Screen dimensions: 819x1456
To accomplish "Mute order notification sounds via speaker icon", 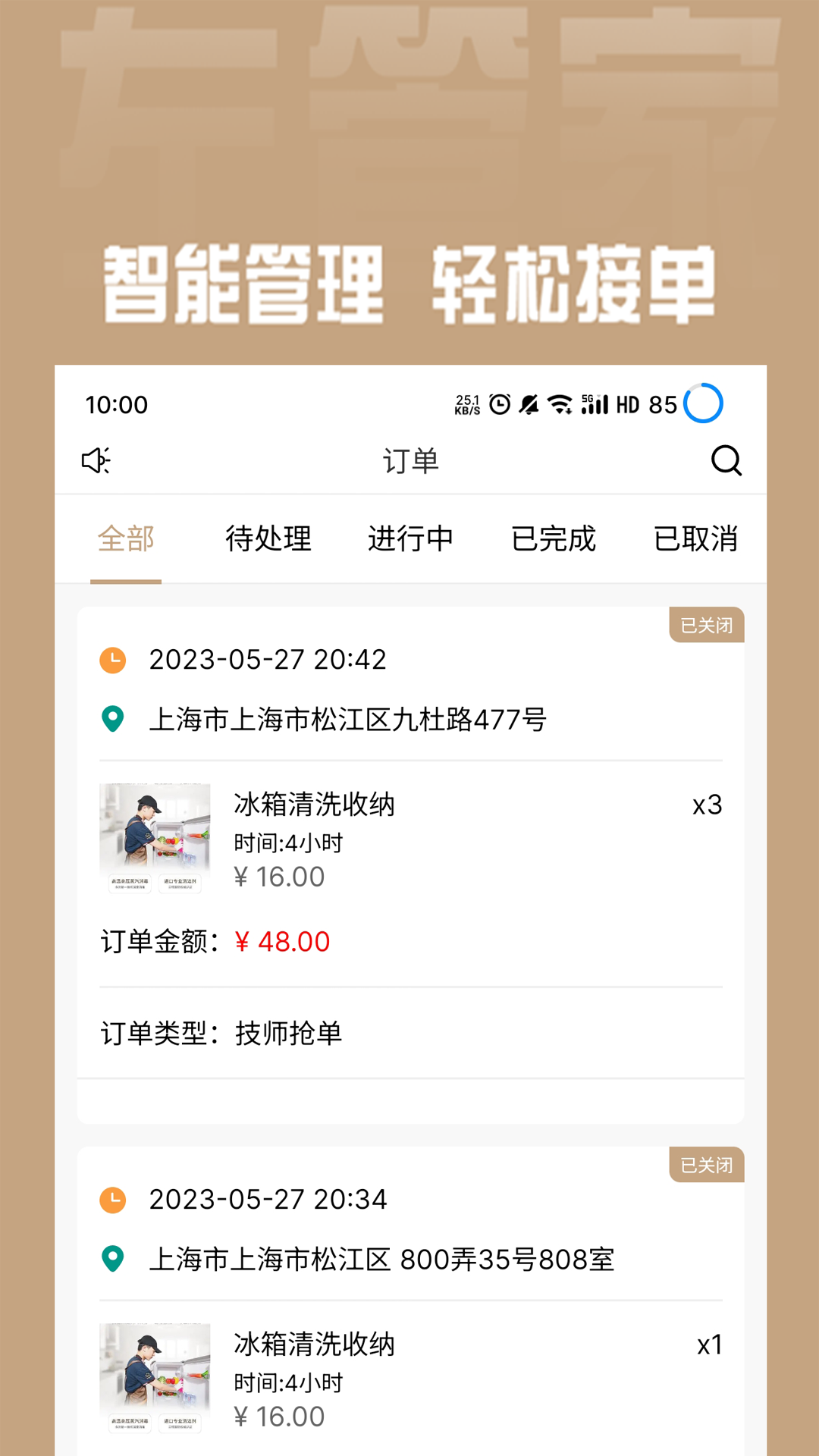I will tap(97, 460).
